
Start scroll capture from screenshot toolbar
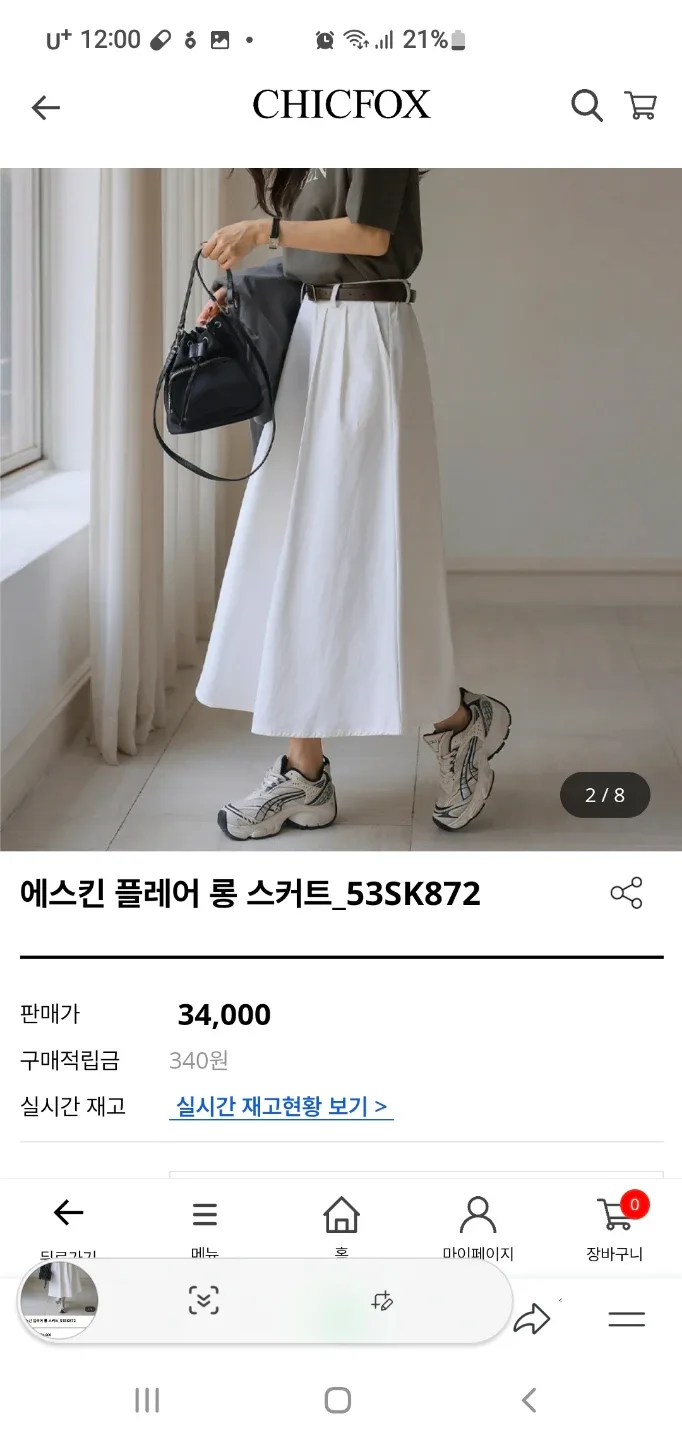(204, 1300)
